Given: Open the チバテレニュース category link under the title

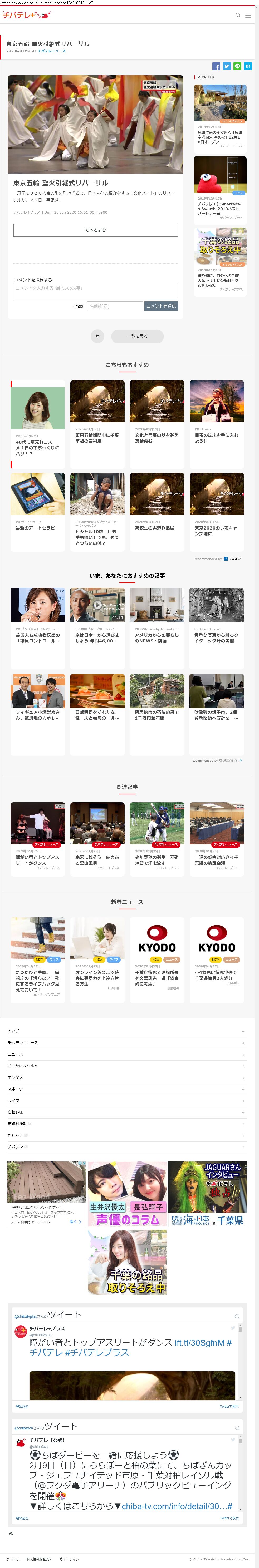Looking at the screenshot, I should click(52, 51).
